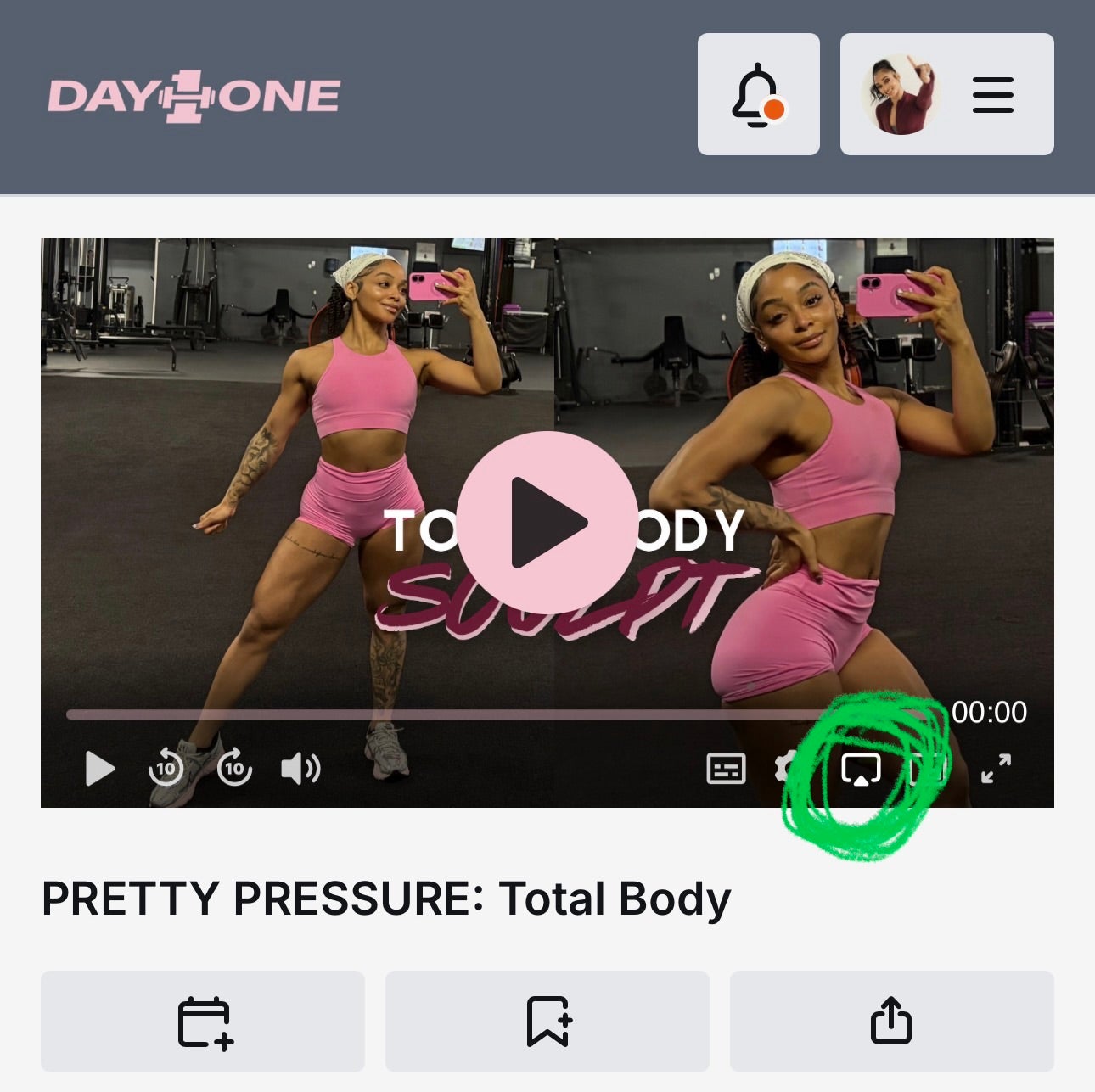Tap the small play icon in the control bar
This screenshot has width=1095, height=1092.
pyautogui.click(x=100, y=769)
